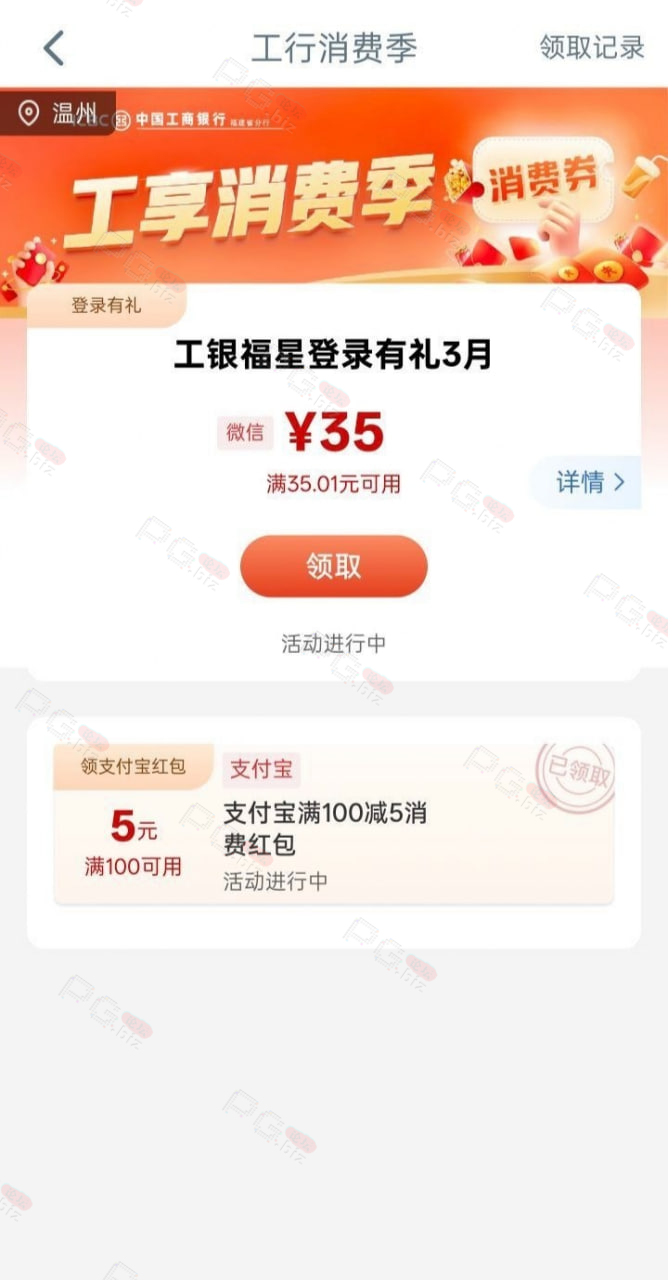The width and height of the screenshot is (668, 1280).
Task: Change the 温州 city location
Action: 58,112
